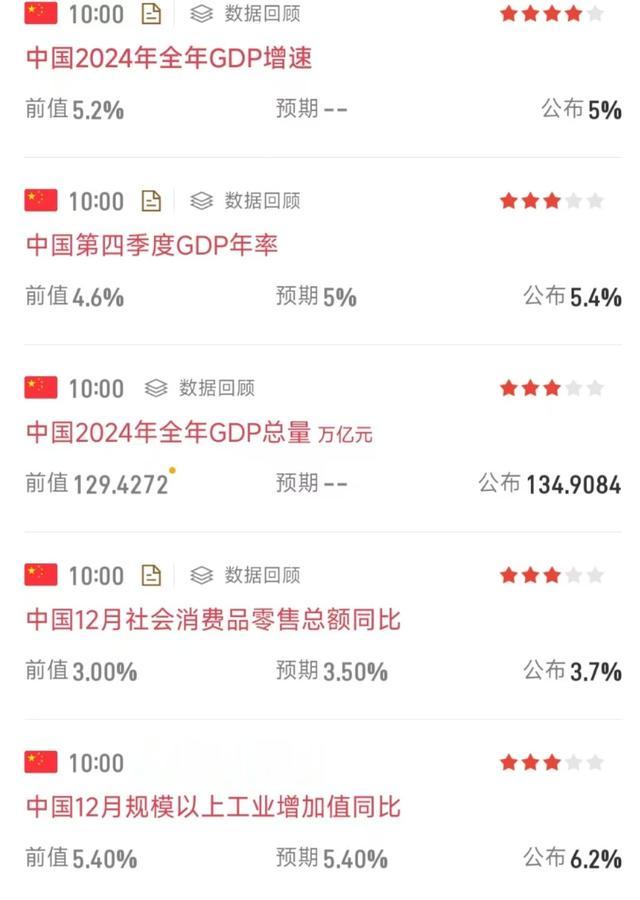Open 中国12月规模以上工业增加值同比 details
The image size is (640, 900).
[x=212, y=807]
